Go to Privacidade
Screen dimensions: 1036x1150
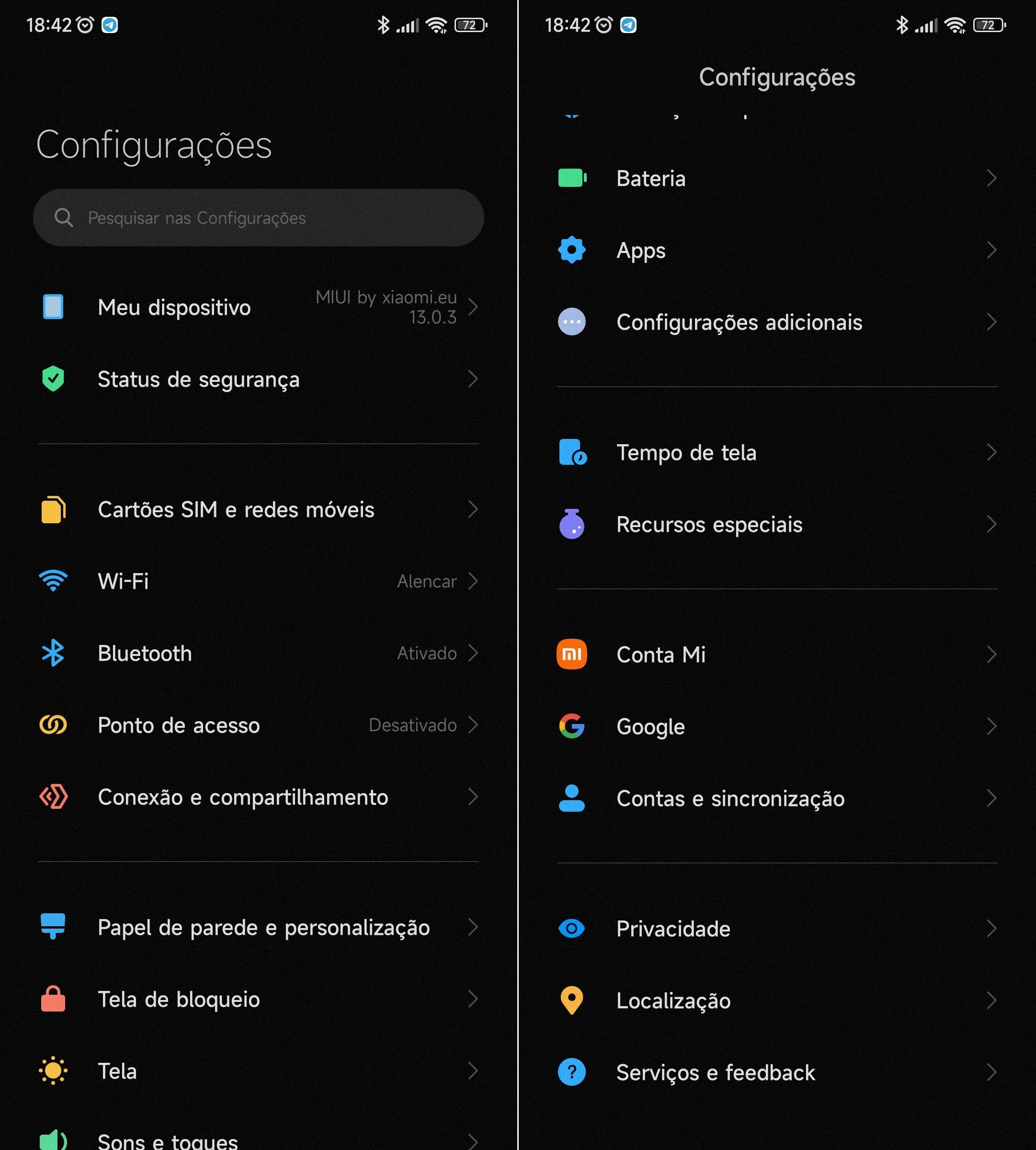pos(777,929)
